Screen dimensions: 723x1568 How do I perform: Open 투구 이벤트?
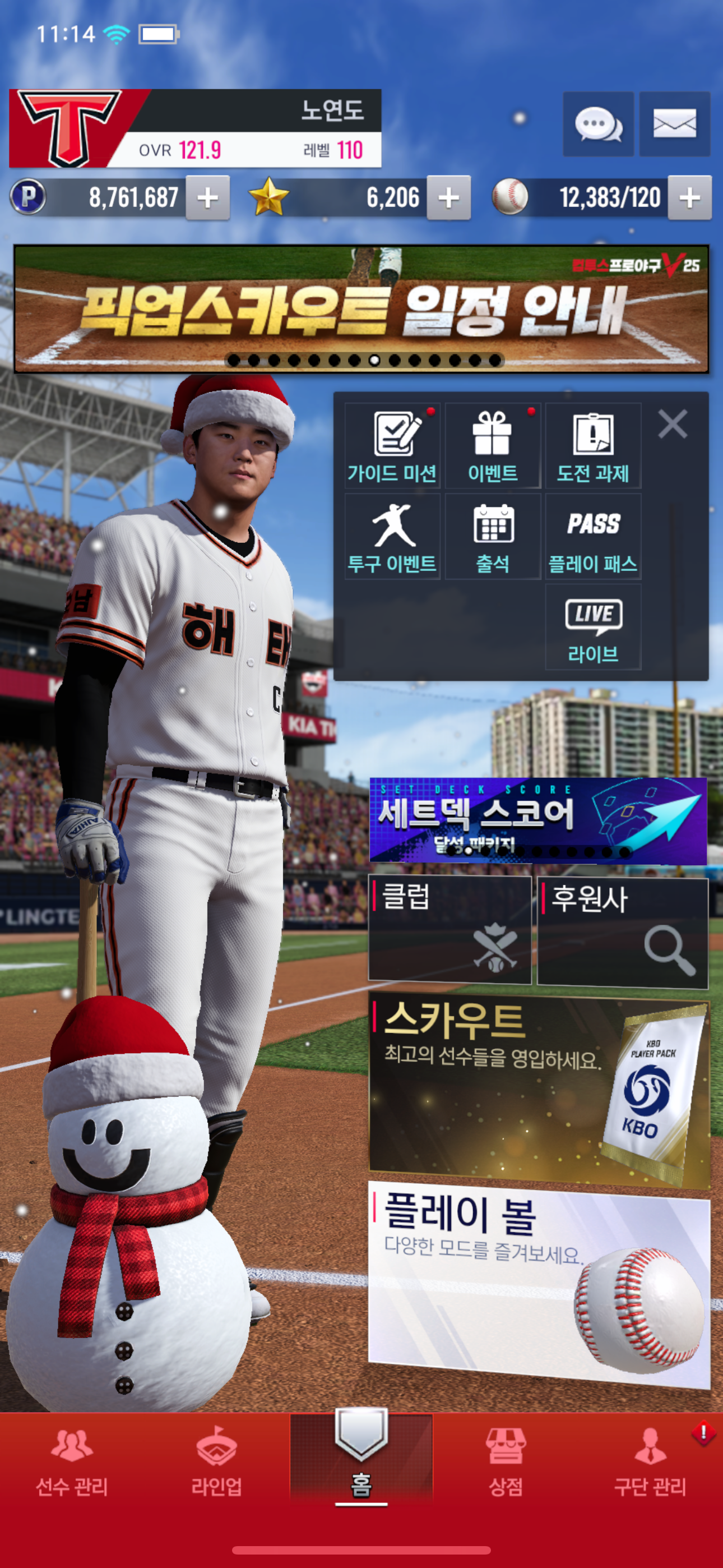coord(392,536)
